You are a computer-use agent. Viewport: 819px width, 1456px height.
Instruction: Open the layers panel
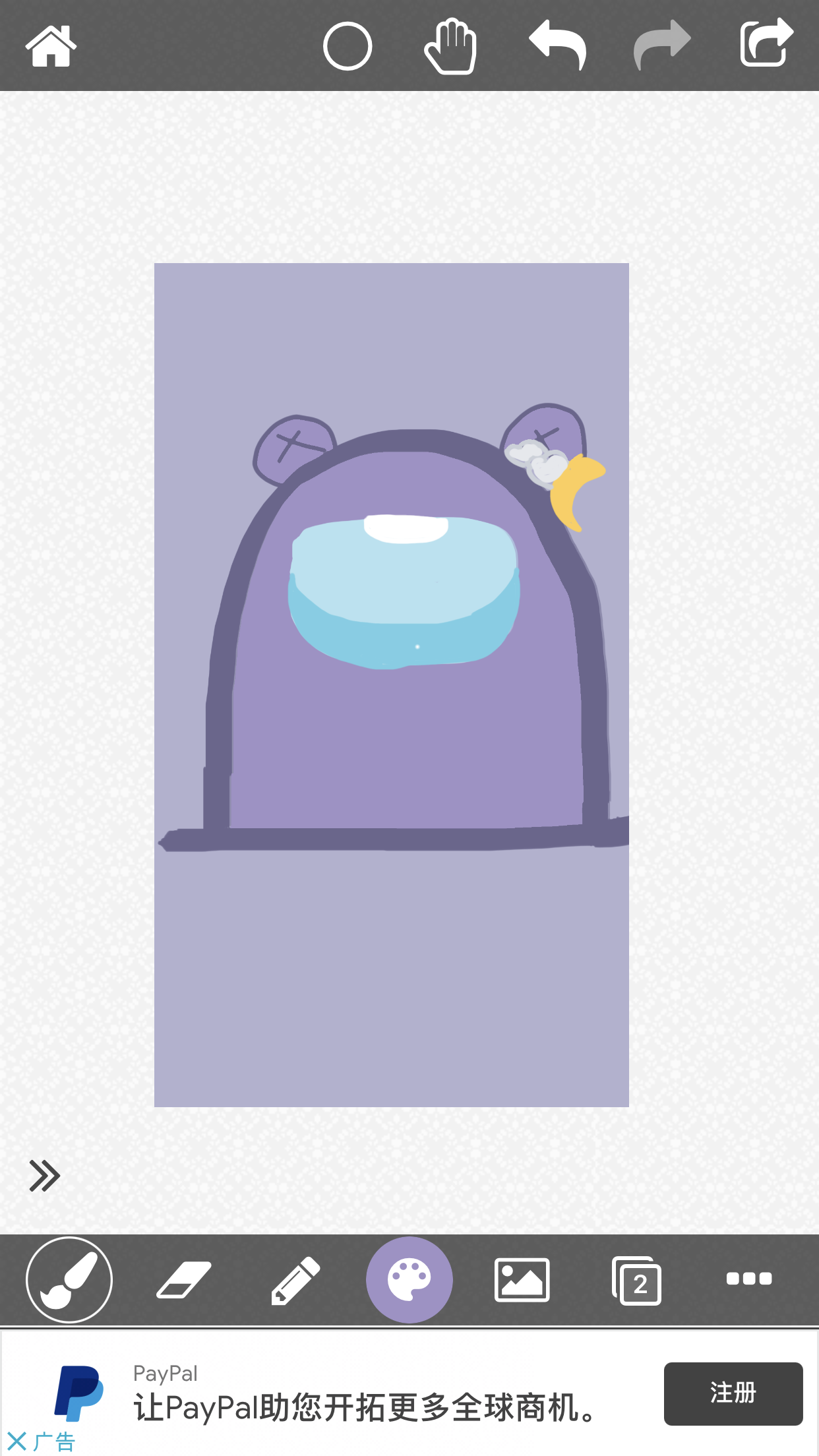click(636, 1281)
